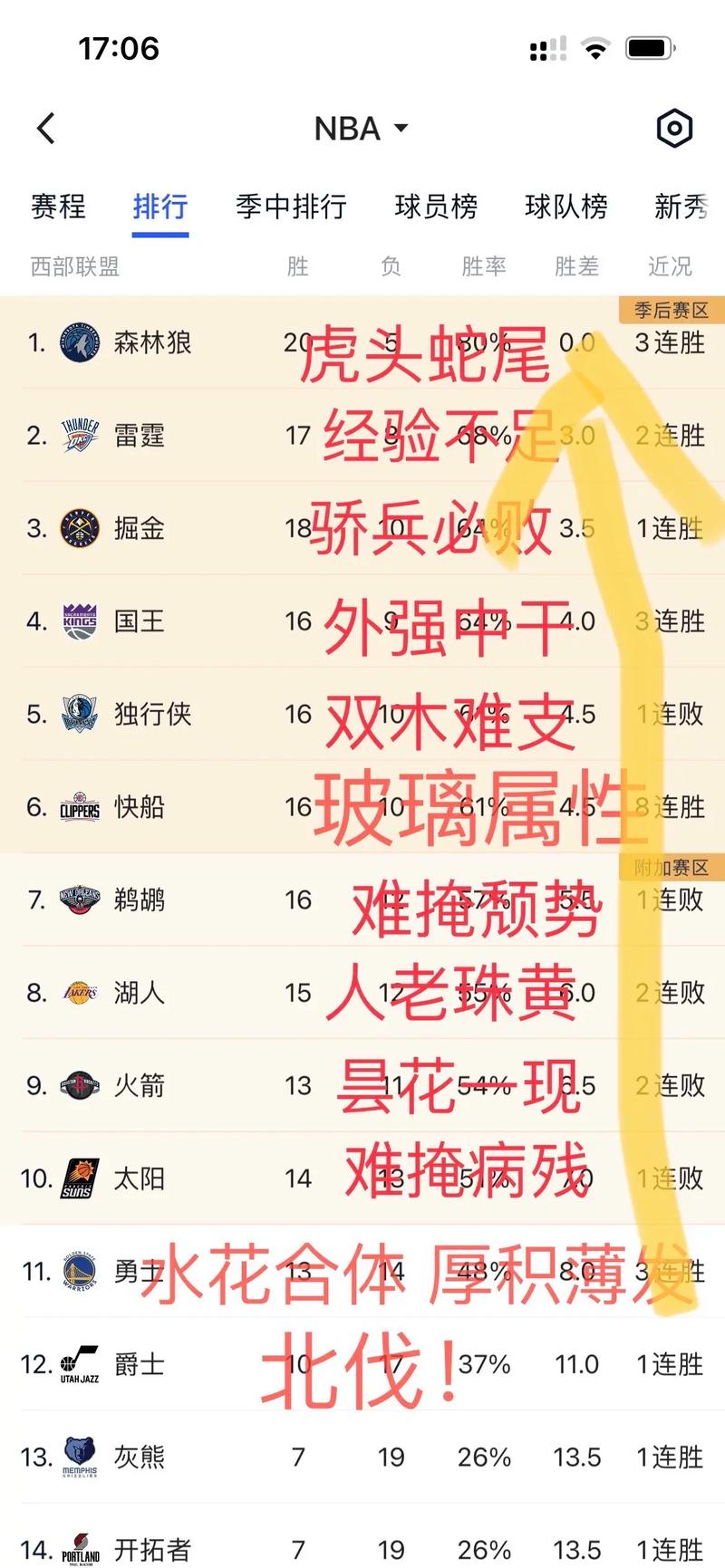Open the 季中排行 tab
This screenshot has height=1568, width=725.
(x=291, y=207)
